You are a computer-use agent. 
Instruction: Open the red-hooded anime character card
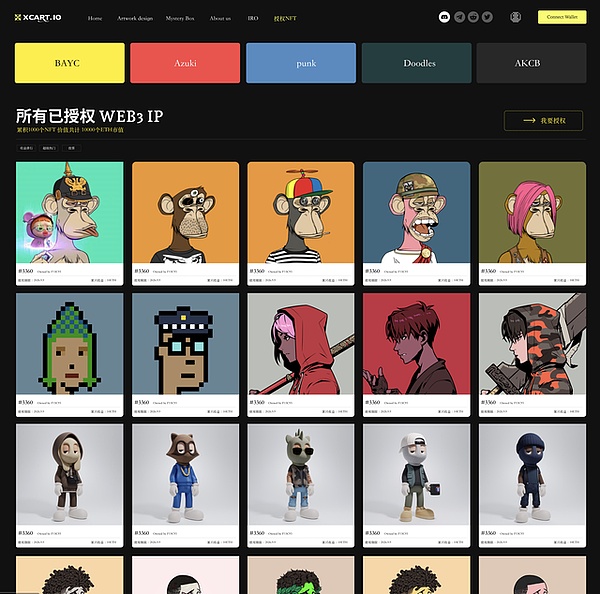[300, 344]
